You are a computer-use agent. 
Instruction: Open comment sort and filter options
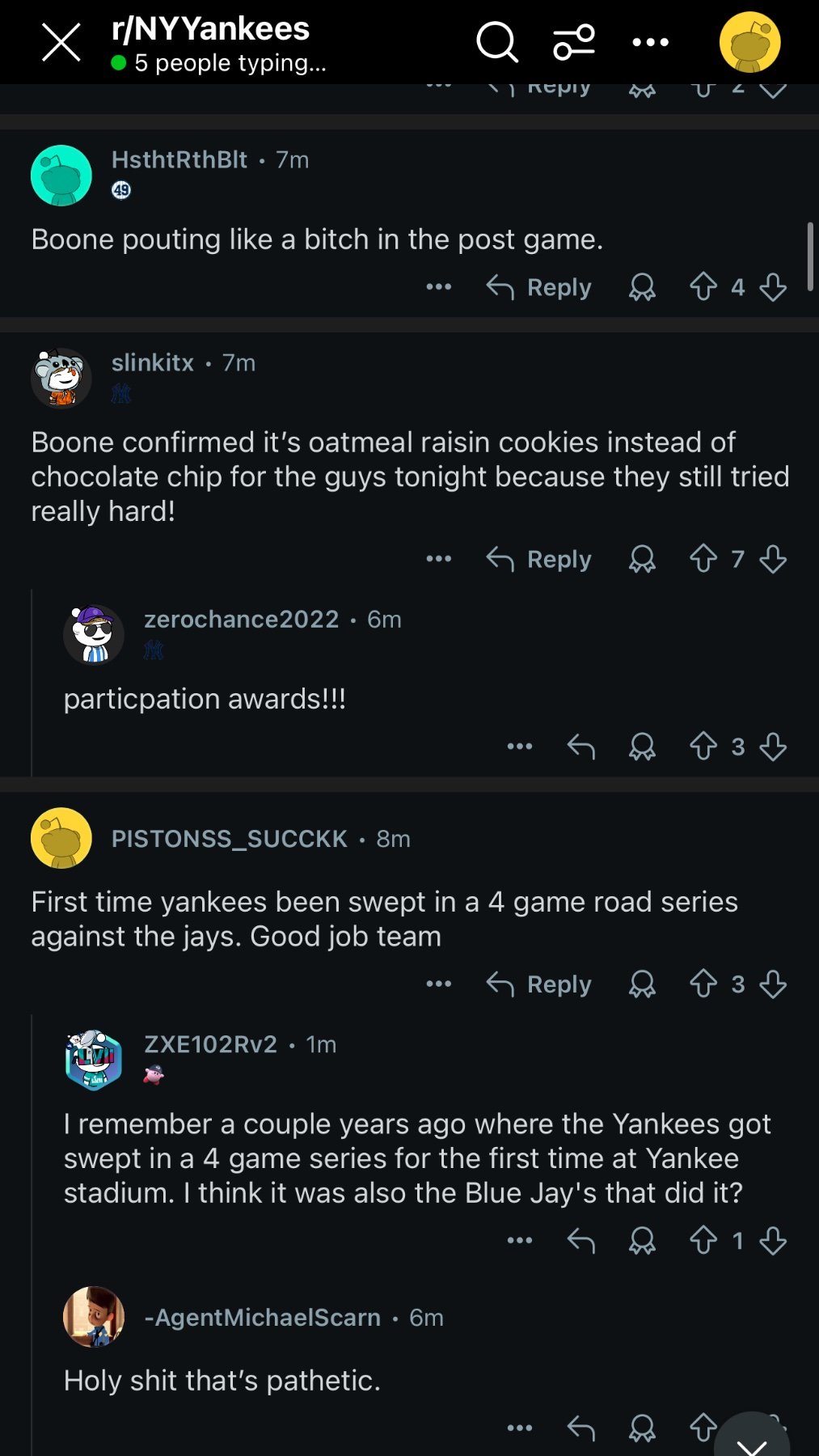pyautogui.click(x=574, y=42)
